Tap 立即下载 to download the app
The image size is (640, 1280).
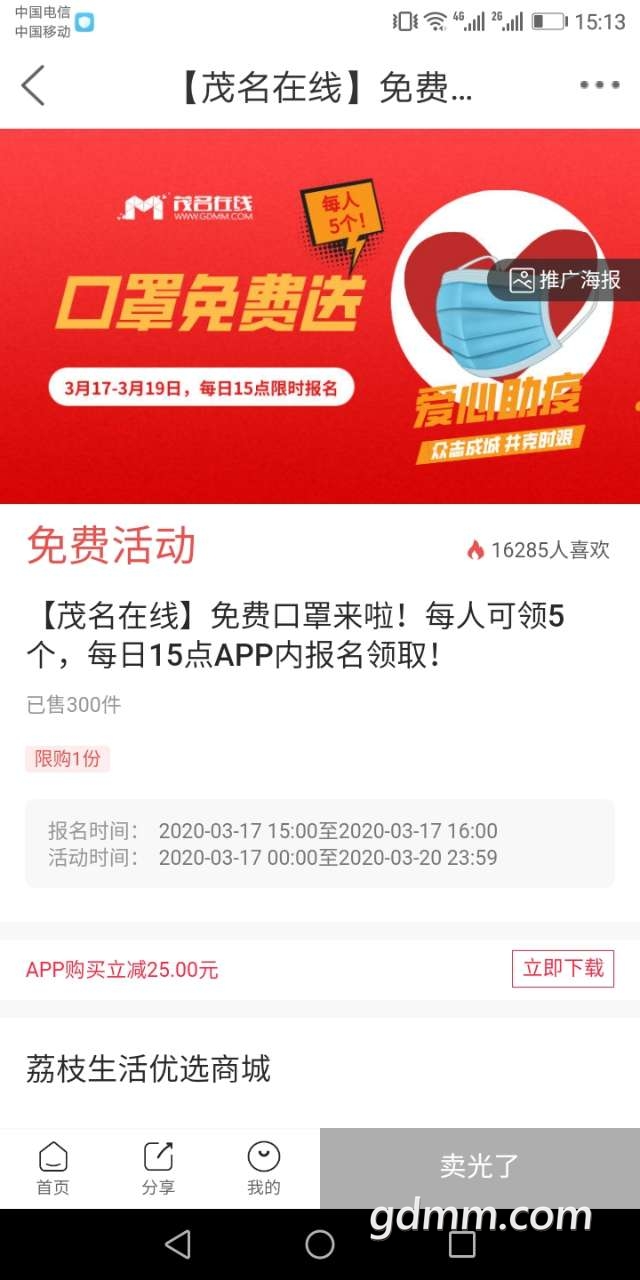(563, 969)
